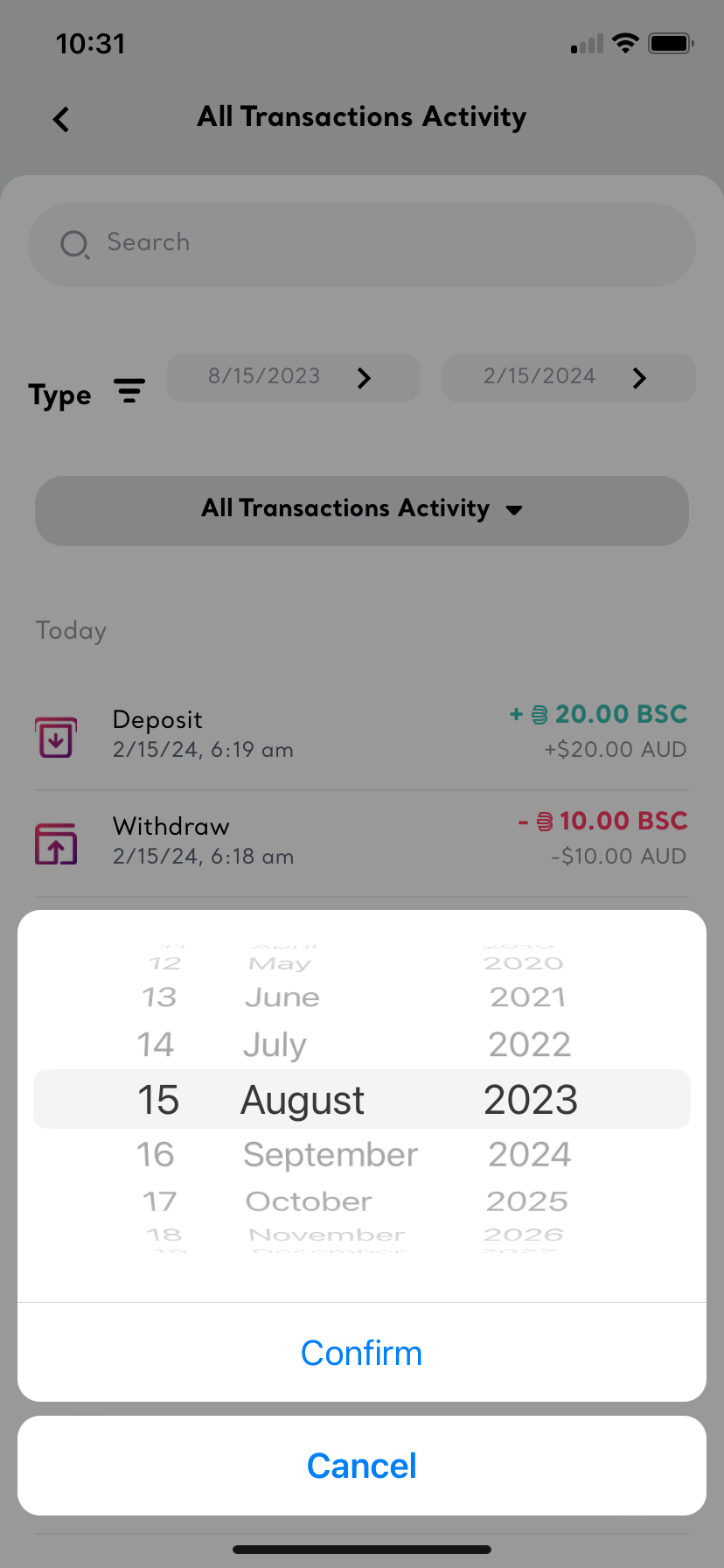Pick year 2024 in the year wheel

(x=530, y=1155)
